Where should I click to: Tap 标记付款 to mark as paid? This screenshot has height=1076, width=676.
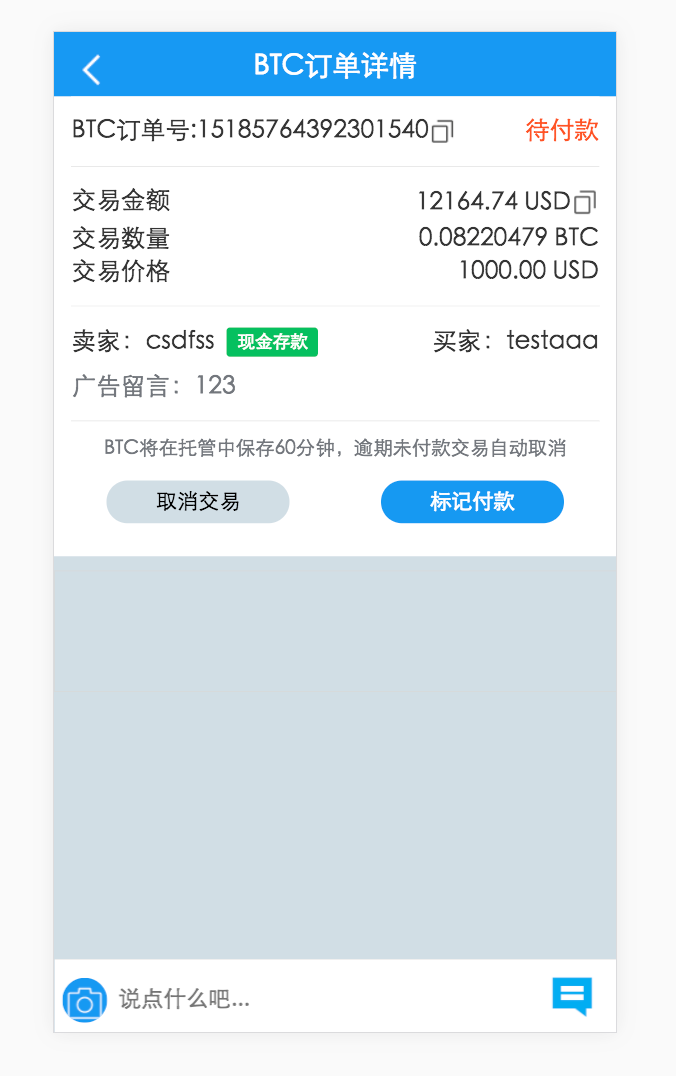[x=472, y=502]
